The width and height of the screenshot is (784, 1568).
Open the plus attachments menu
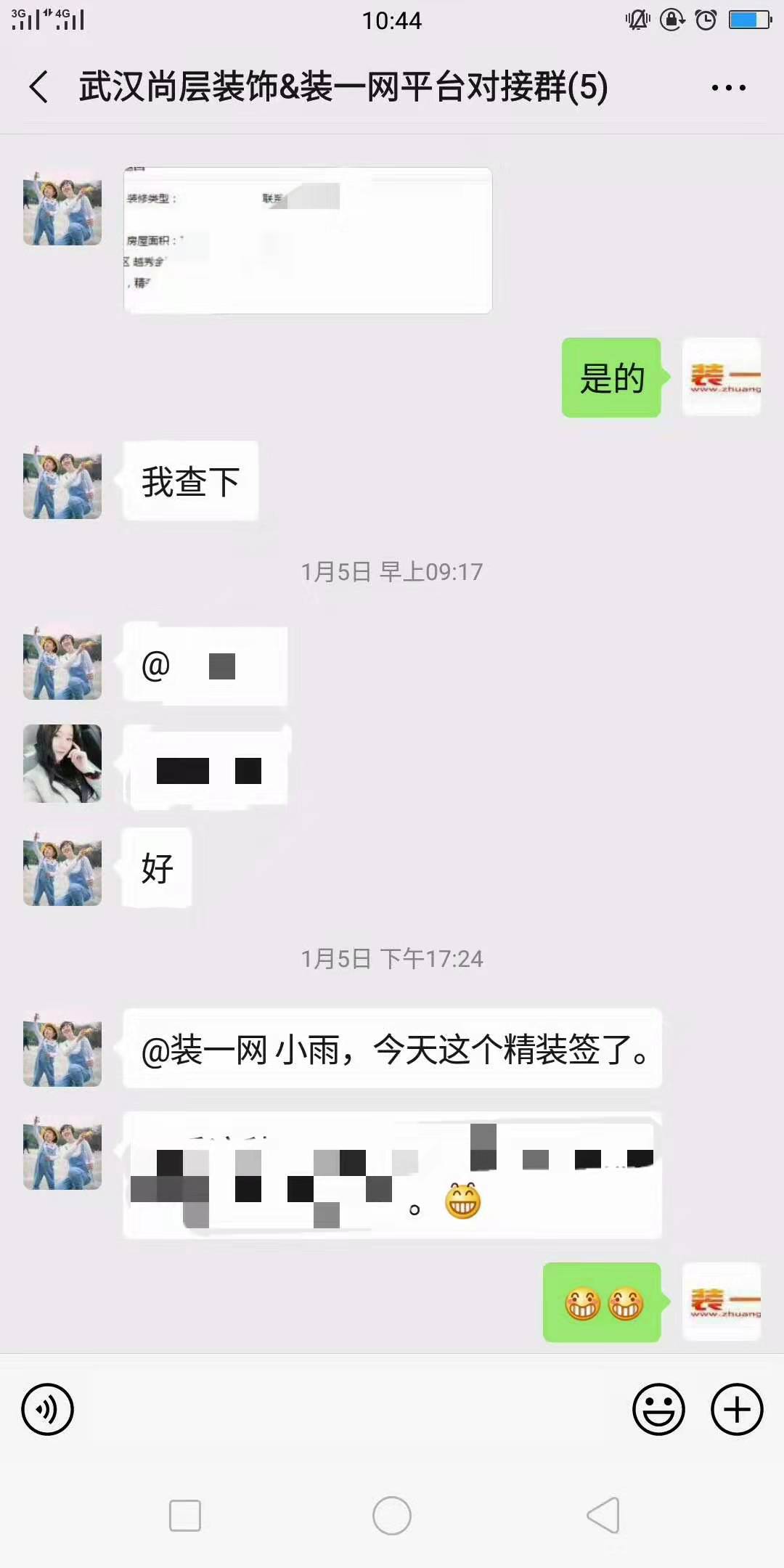(736, 1410)
